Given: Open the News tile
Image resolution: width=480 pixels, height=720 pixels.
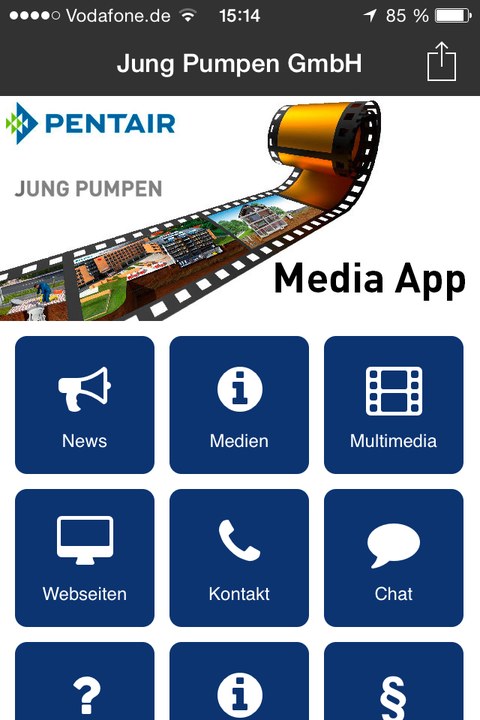Looking at the screenshot, I should (x=85, y=405).
